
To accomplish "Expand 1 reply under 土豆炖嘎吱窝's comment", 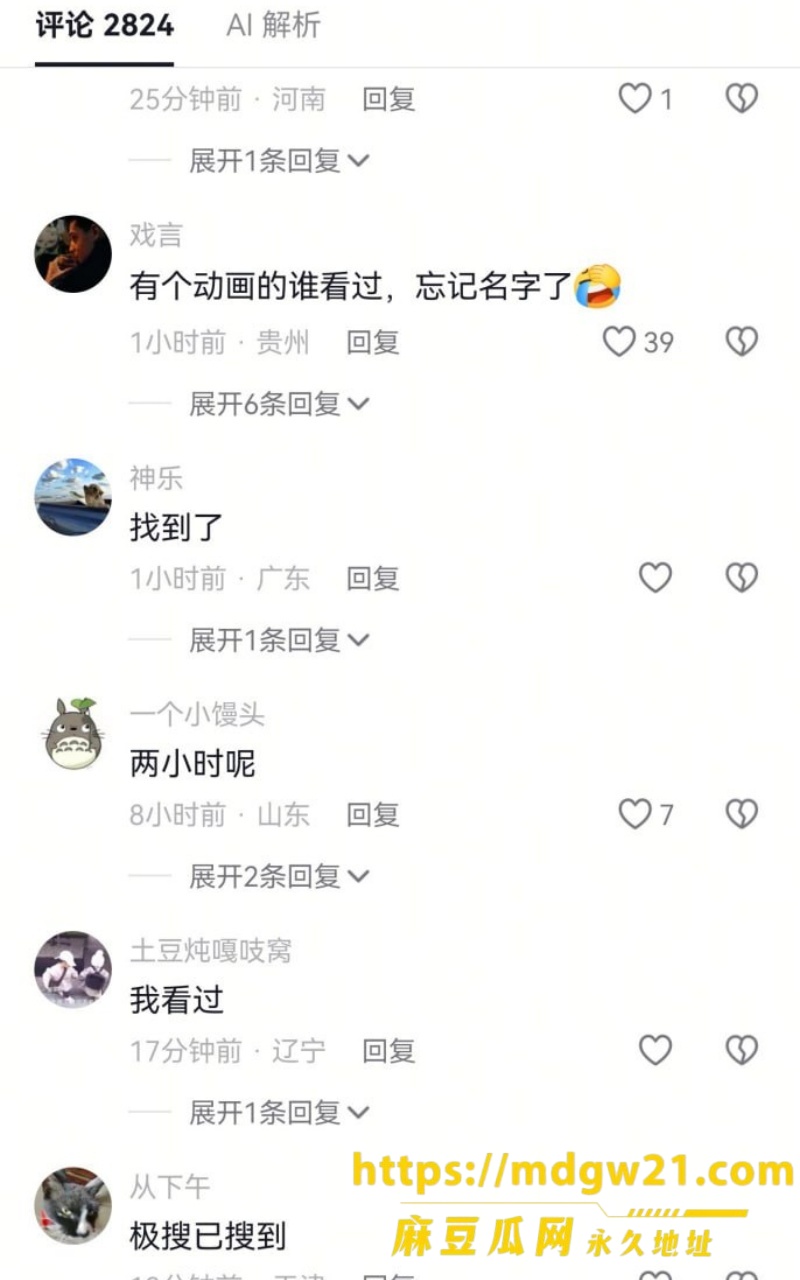I will point(279,1112).
